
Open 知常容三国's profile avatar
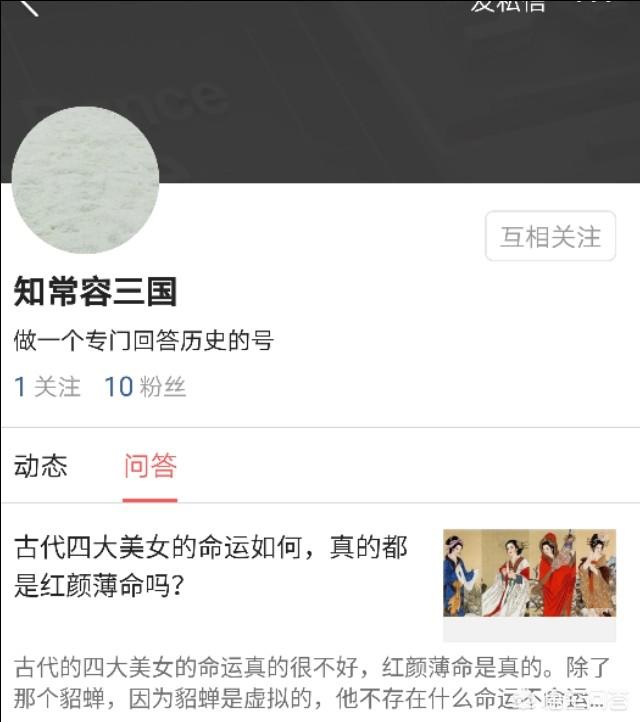point(86,180)
